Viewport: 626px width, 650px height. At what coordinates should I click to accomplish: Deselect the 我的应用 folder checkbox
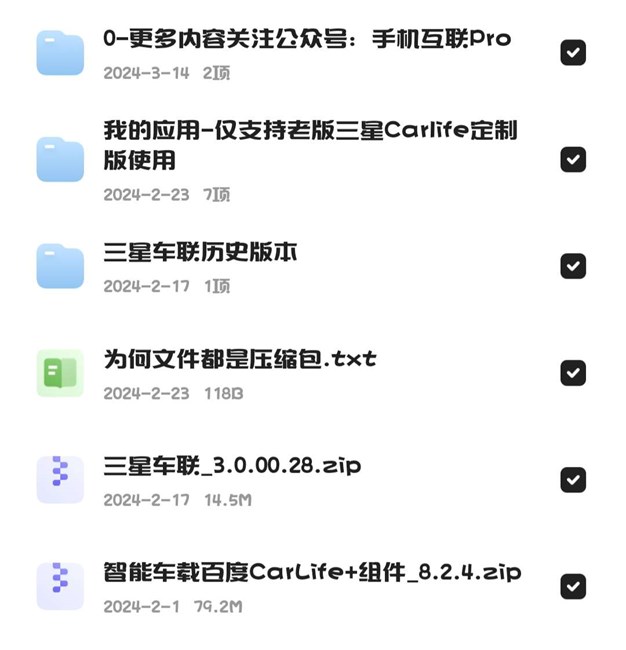(x=573, y=160)
